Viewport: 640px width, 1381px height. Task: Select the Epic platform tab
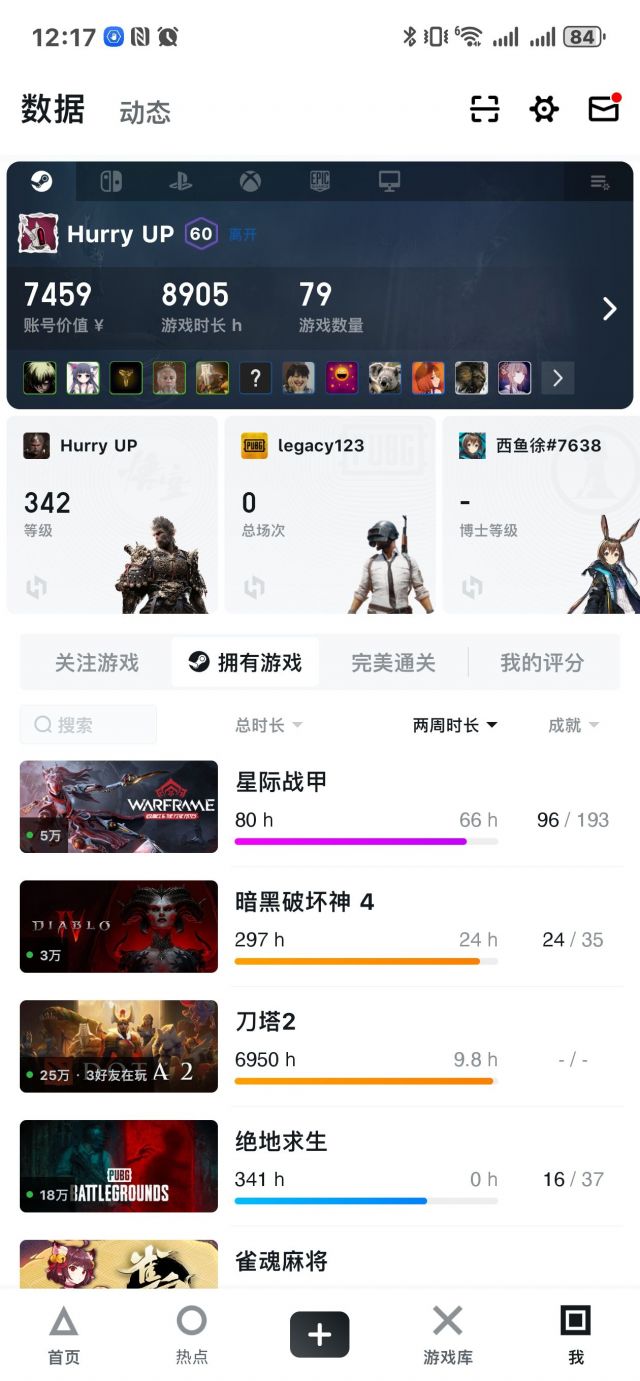coord(319,182)
